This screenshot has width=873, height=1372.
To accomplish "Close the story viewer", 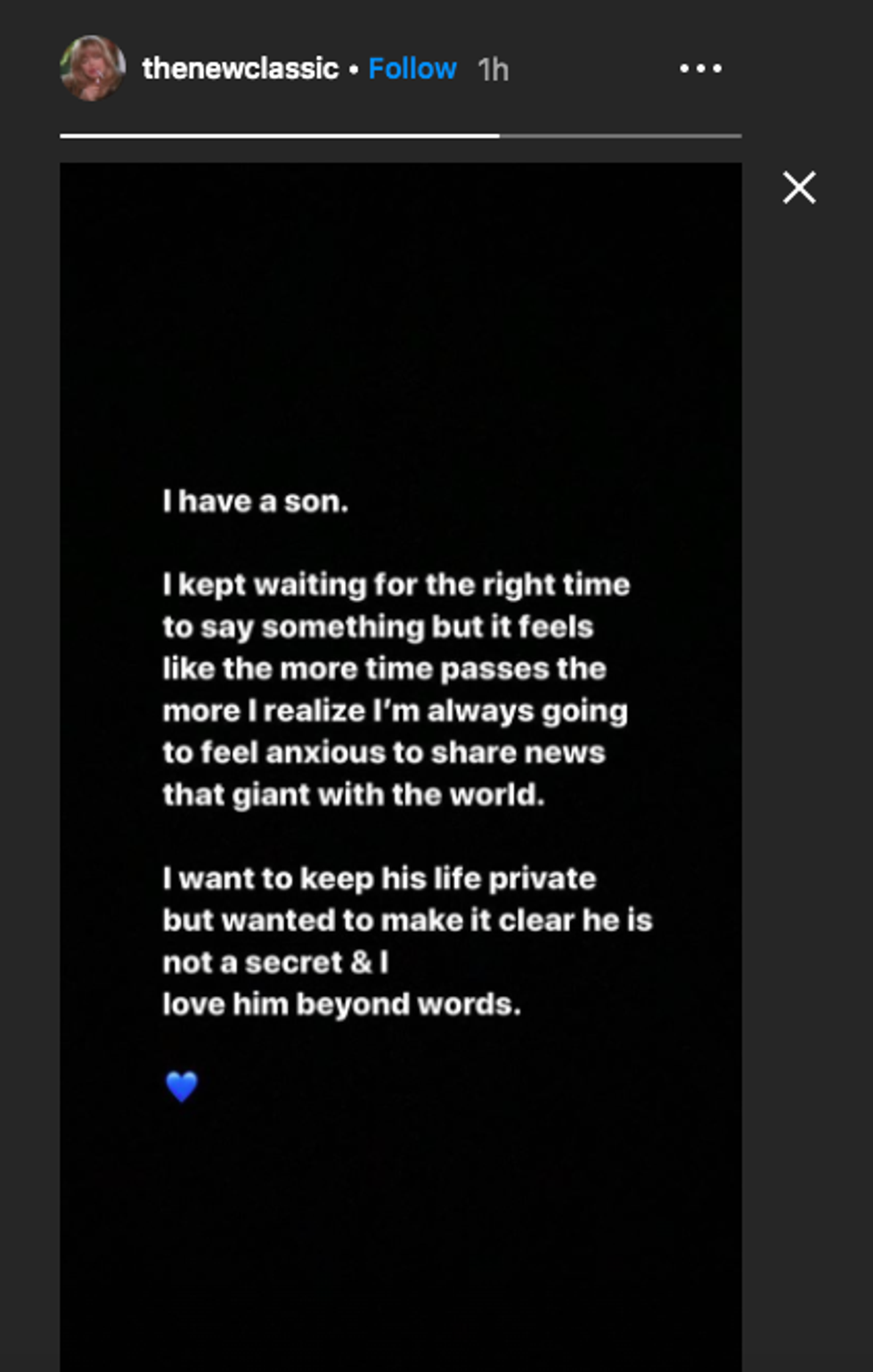I will tap(799, 188).
